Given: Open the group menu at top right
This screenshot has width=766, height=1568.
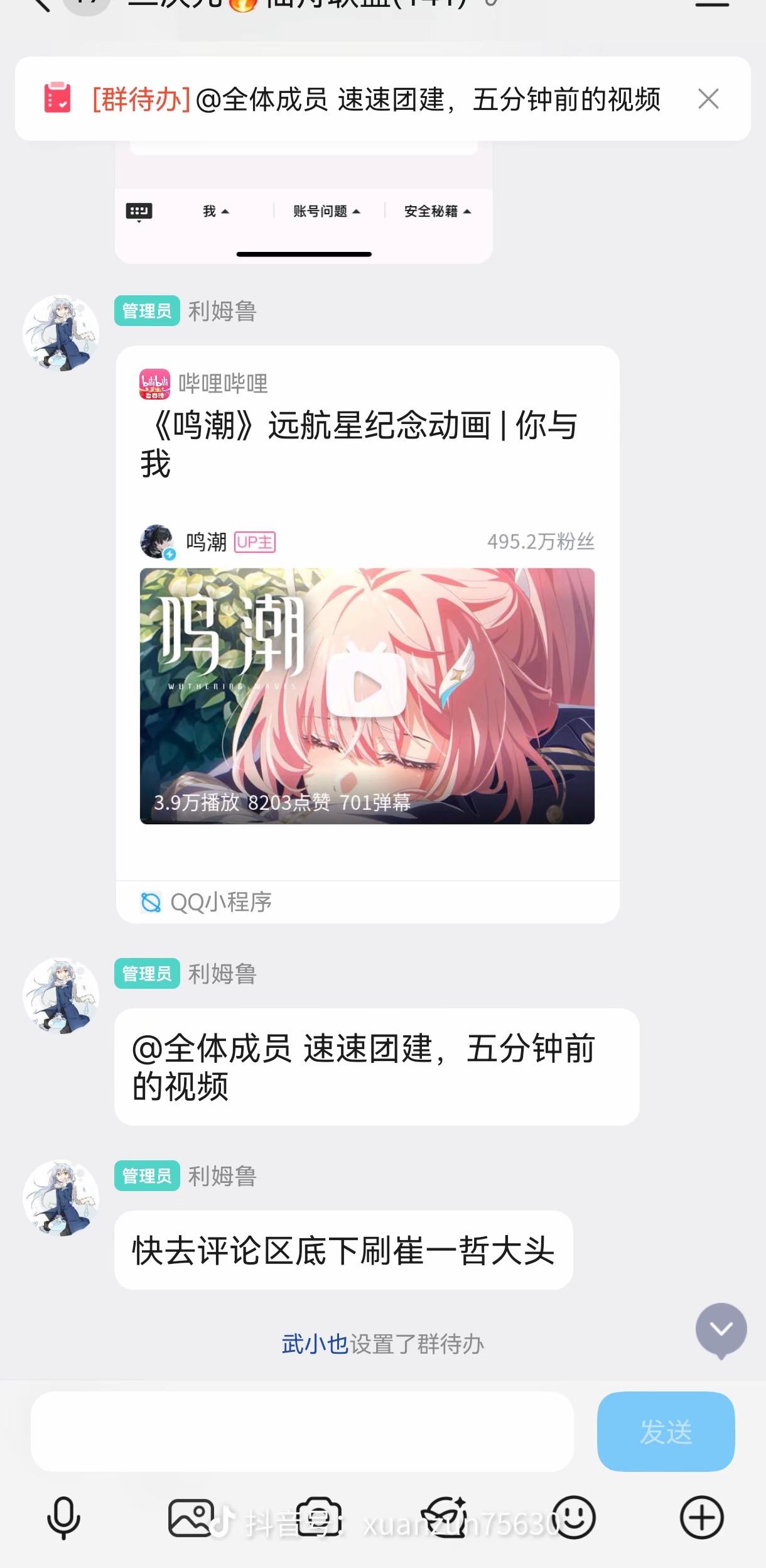Looking at the screenshot, I should [x=712, y=4].
